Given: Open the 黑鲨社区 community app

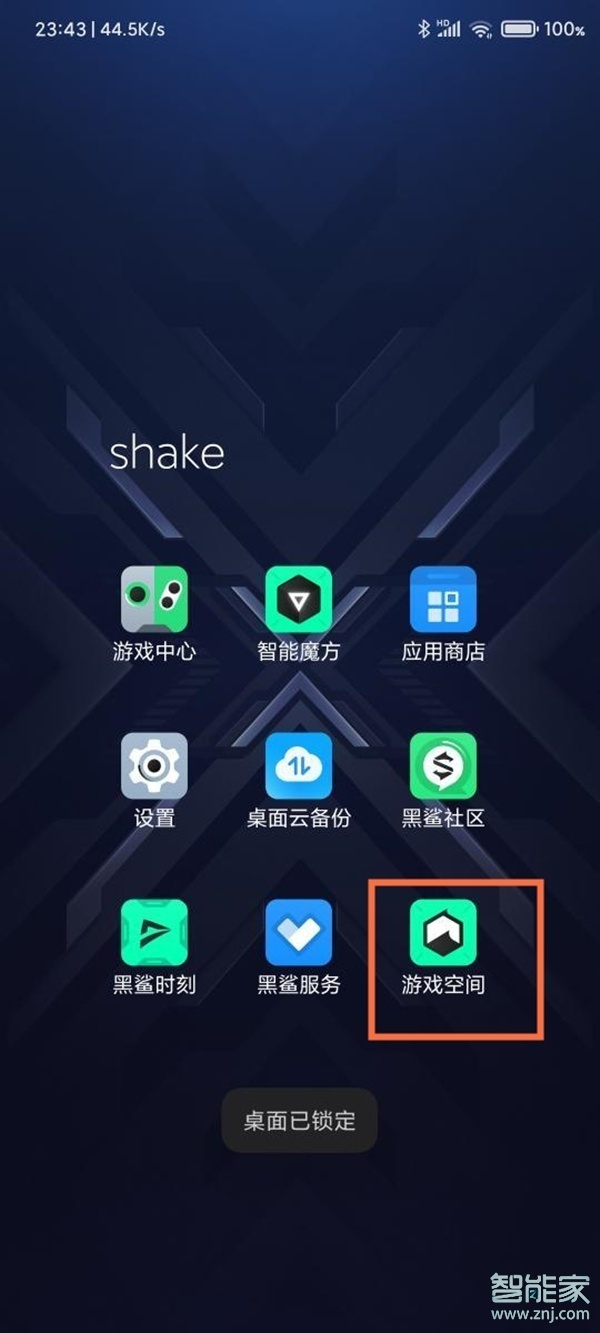Looking at the screenshot, I should point(443,766).
